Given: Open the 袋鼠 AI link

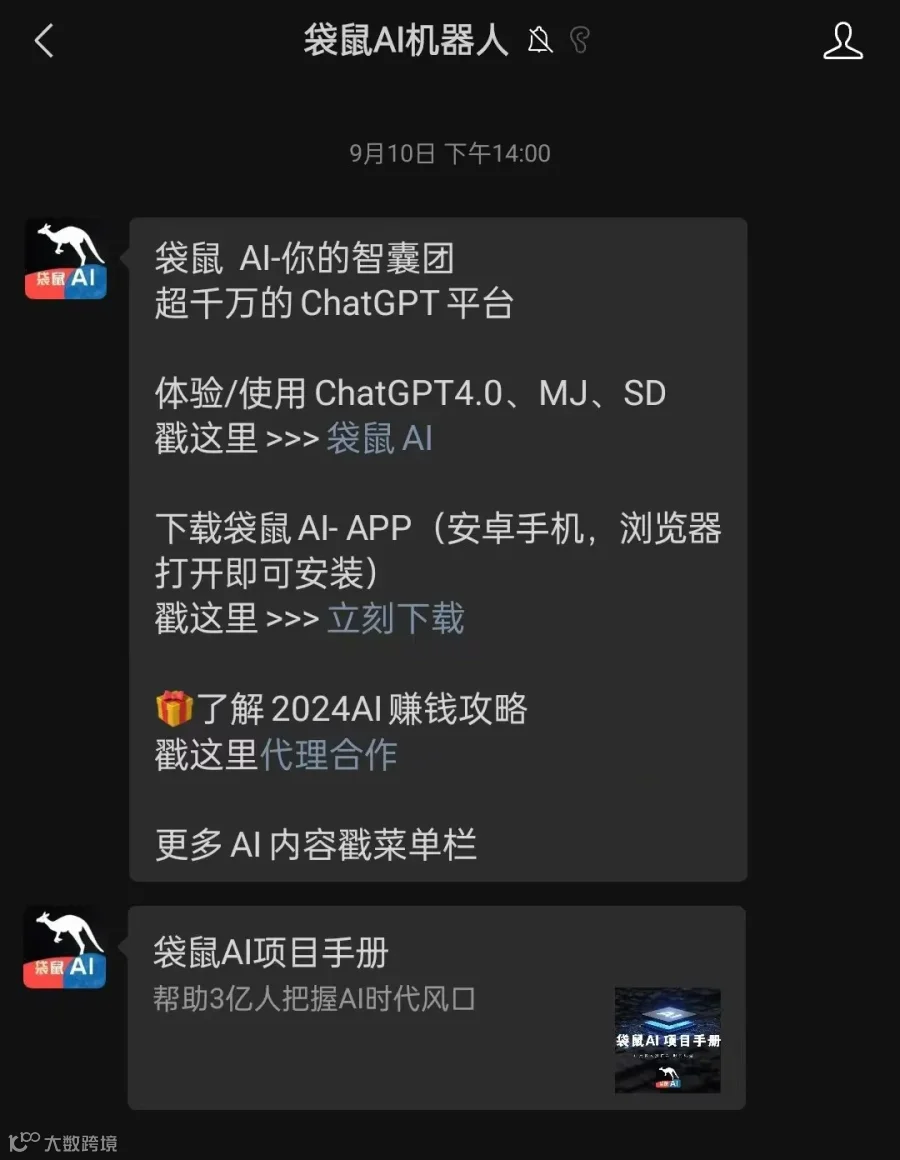Looking at the screenshot, I should pos(379,438).
